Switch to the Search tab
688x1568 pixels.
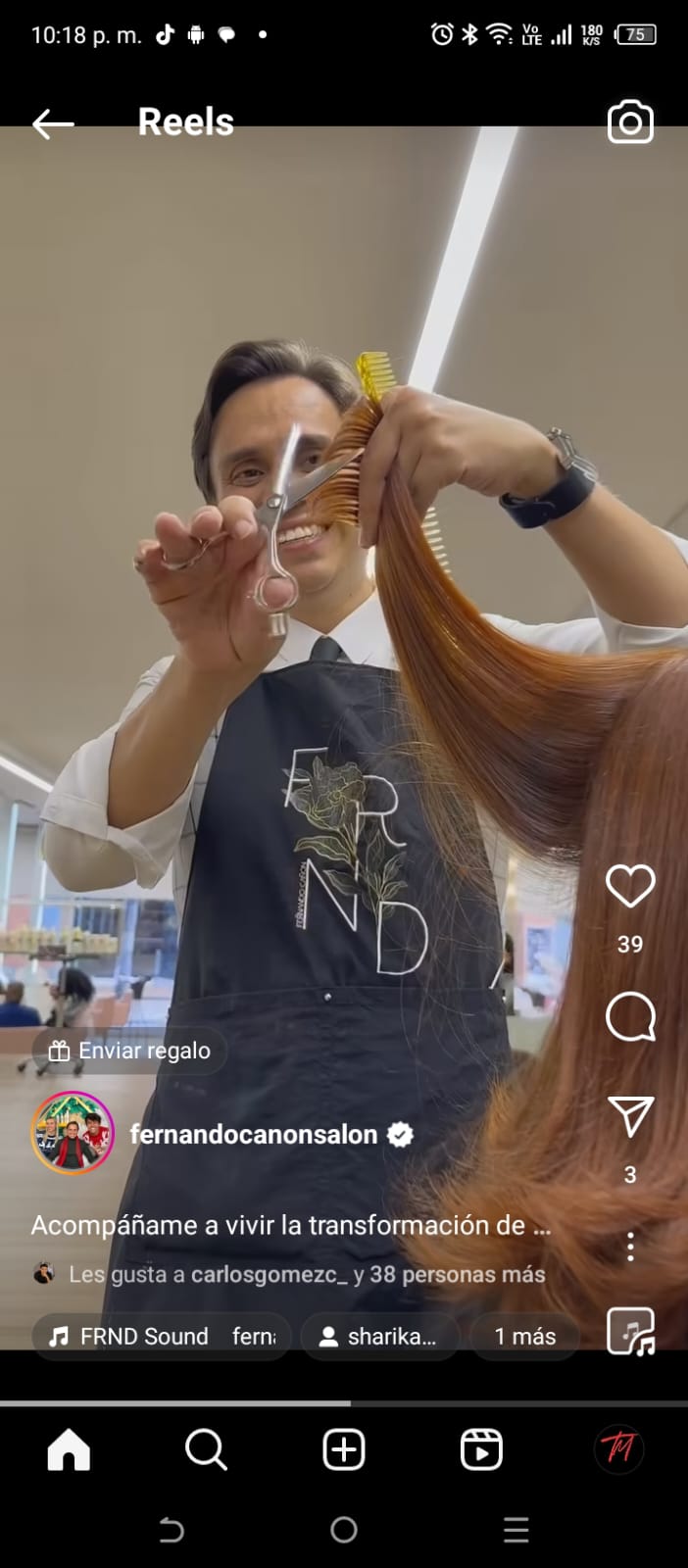[x=206, y=1449]
